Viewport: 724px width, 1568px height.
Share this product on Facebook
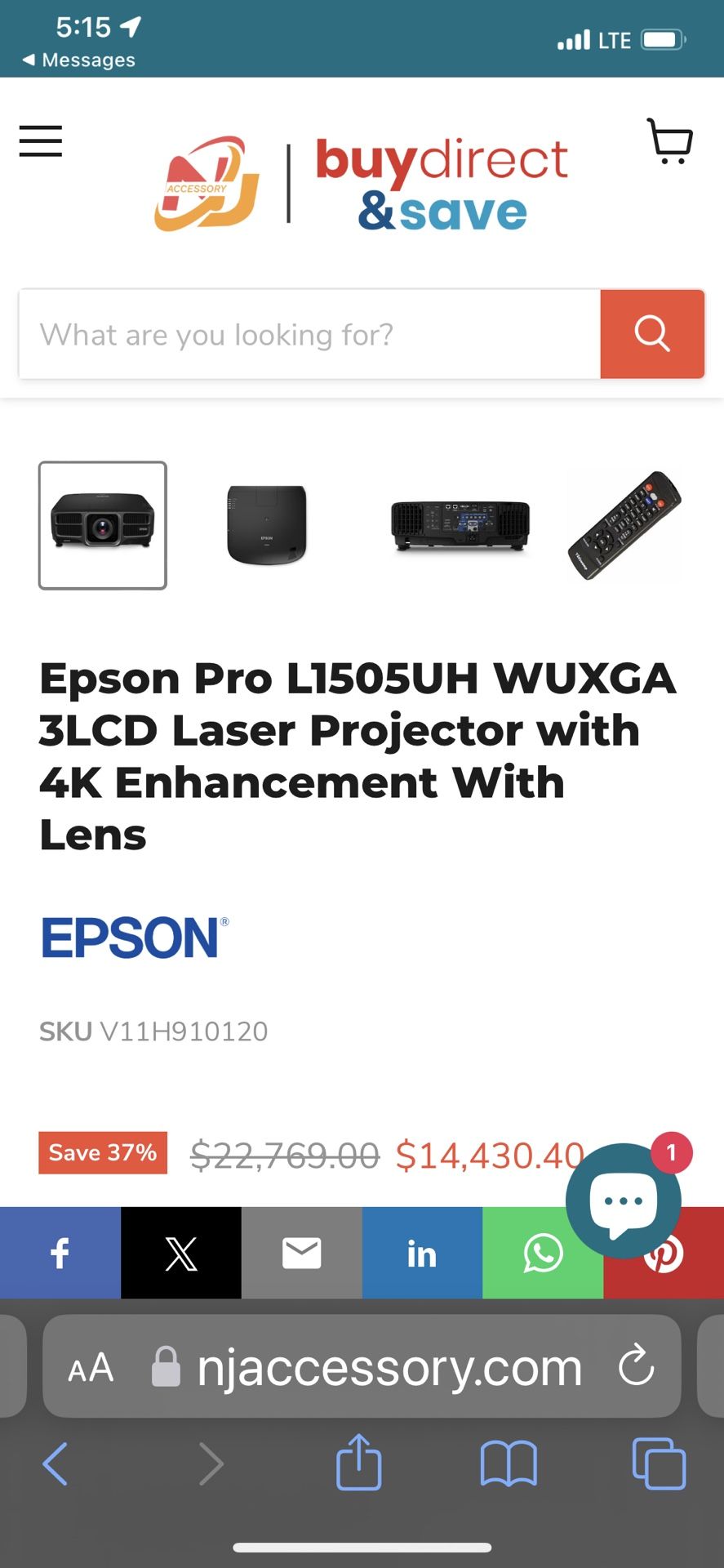click(x=60, y=1253)
